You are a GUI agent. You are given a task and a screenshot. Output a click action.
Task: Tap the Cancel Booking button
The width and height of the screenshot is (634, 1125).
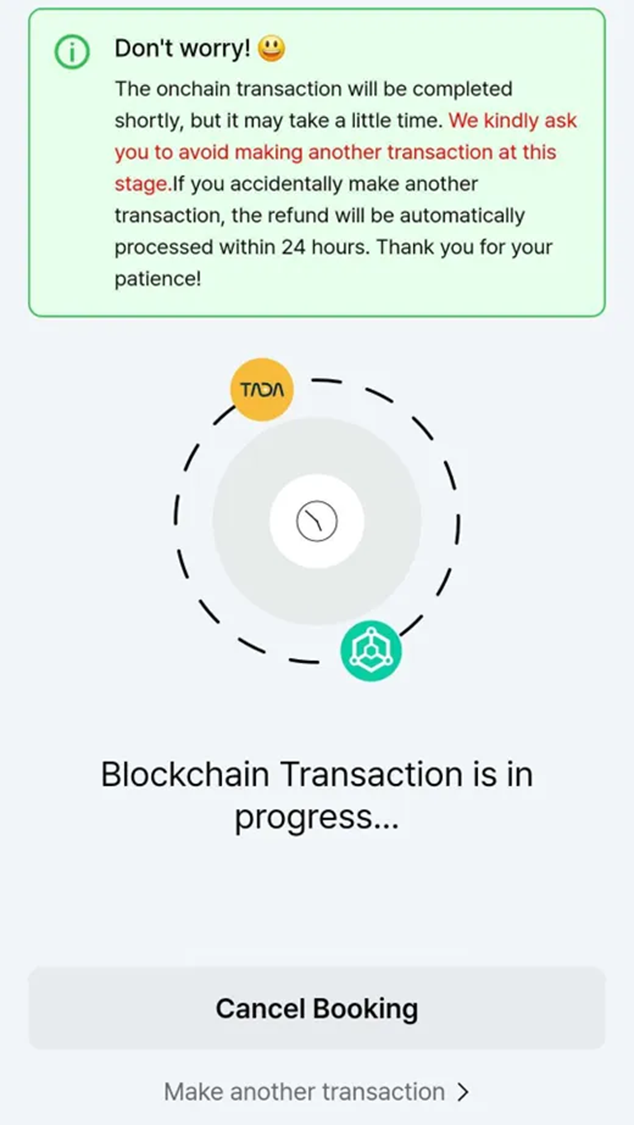click(317, 1008)
